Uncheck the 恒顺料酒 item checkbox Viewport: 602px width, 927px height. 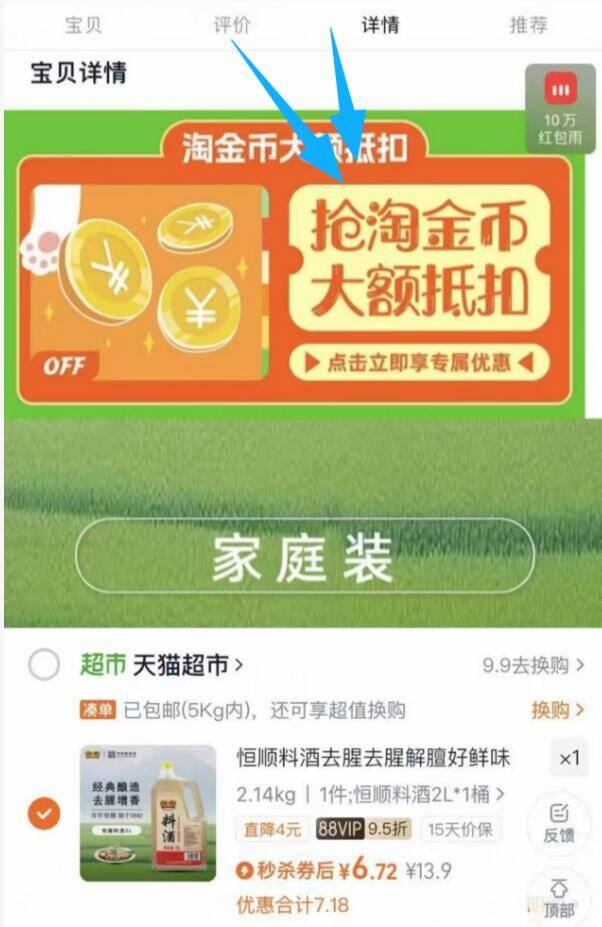[42, 814]
